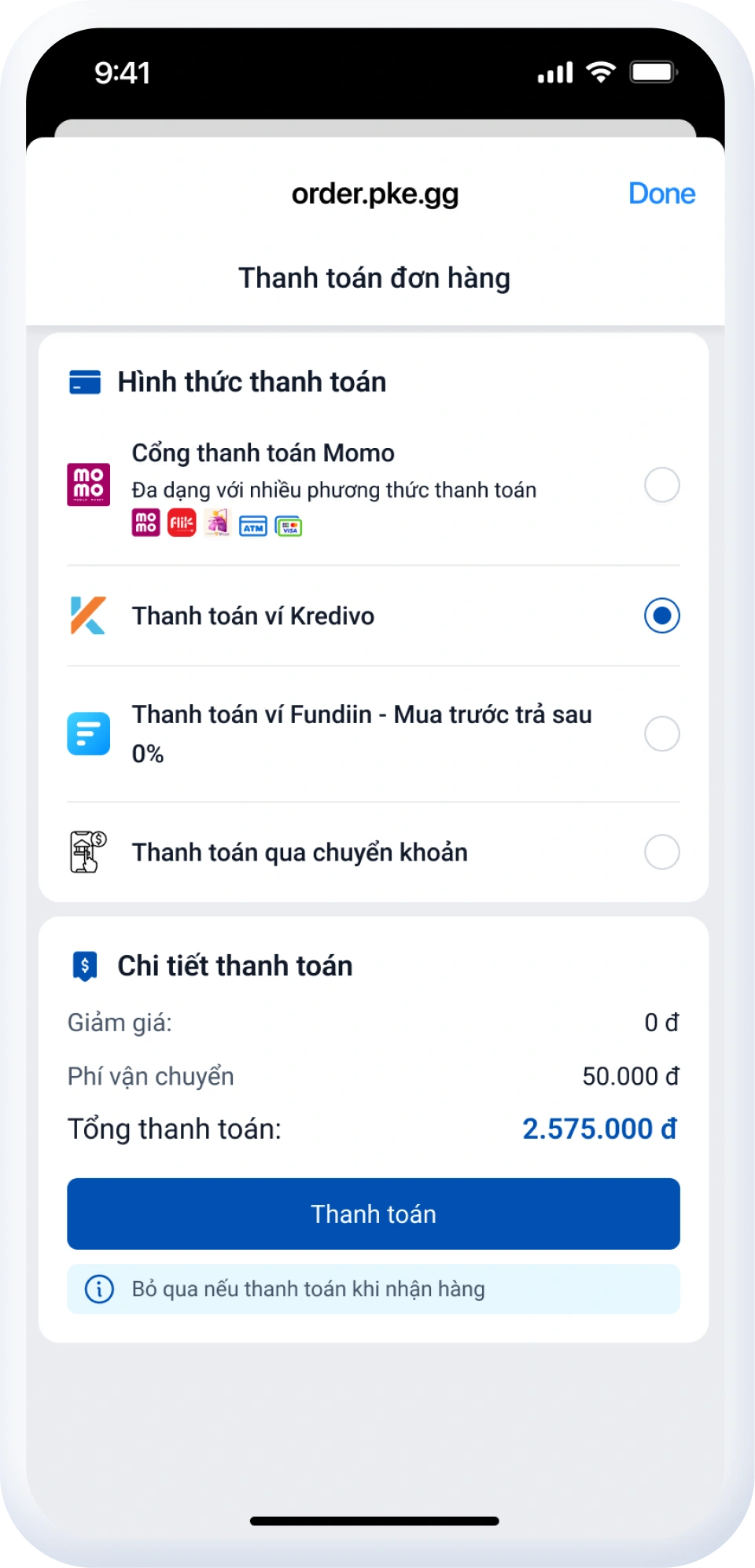Screen dimensions: 755x1568
Task: Tap the blue Thanh toán button
Action: click(374, 1214)
